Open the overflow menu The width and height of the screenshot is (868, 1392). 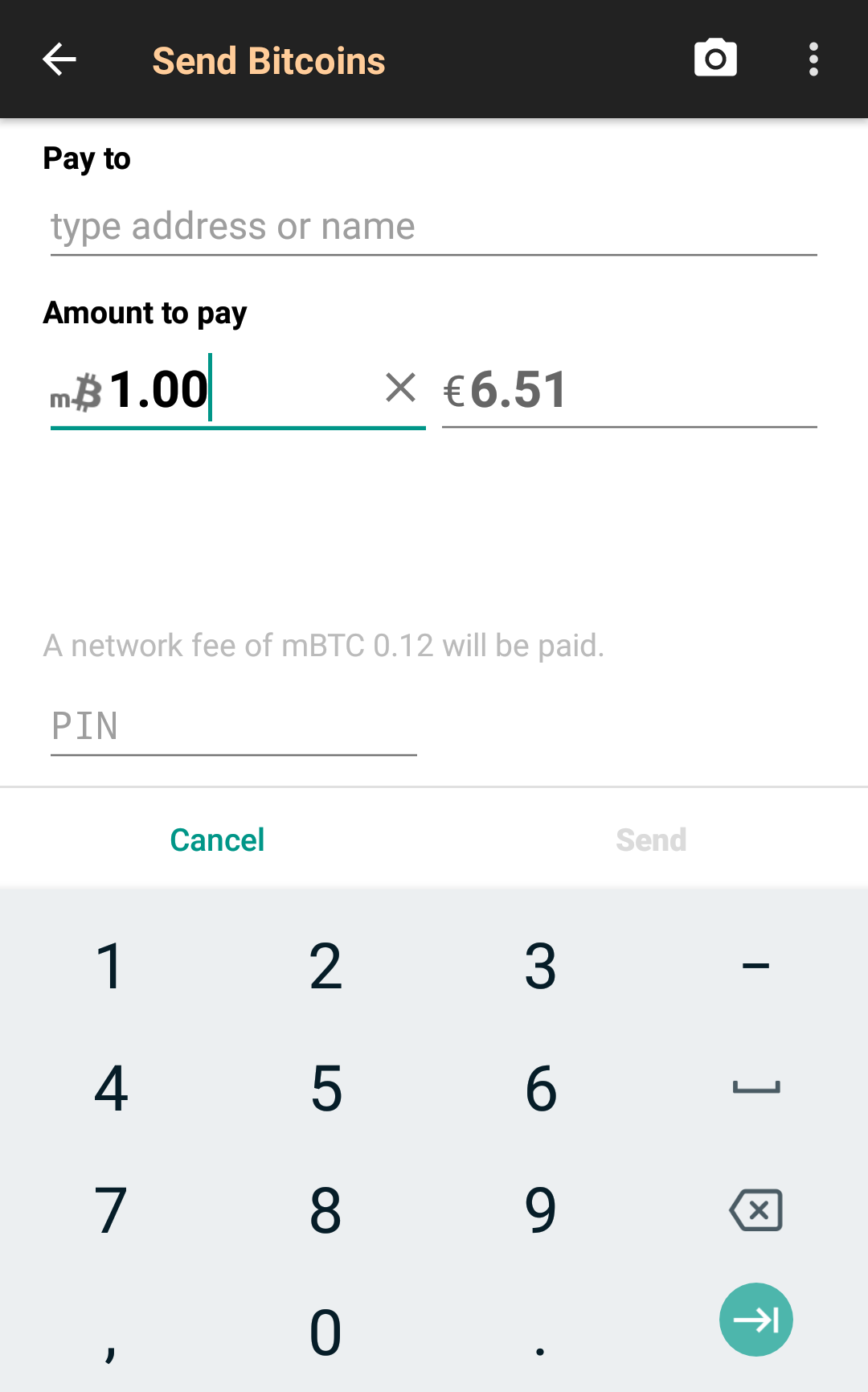(813, 60)
